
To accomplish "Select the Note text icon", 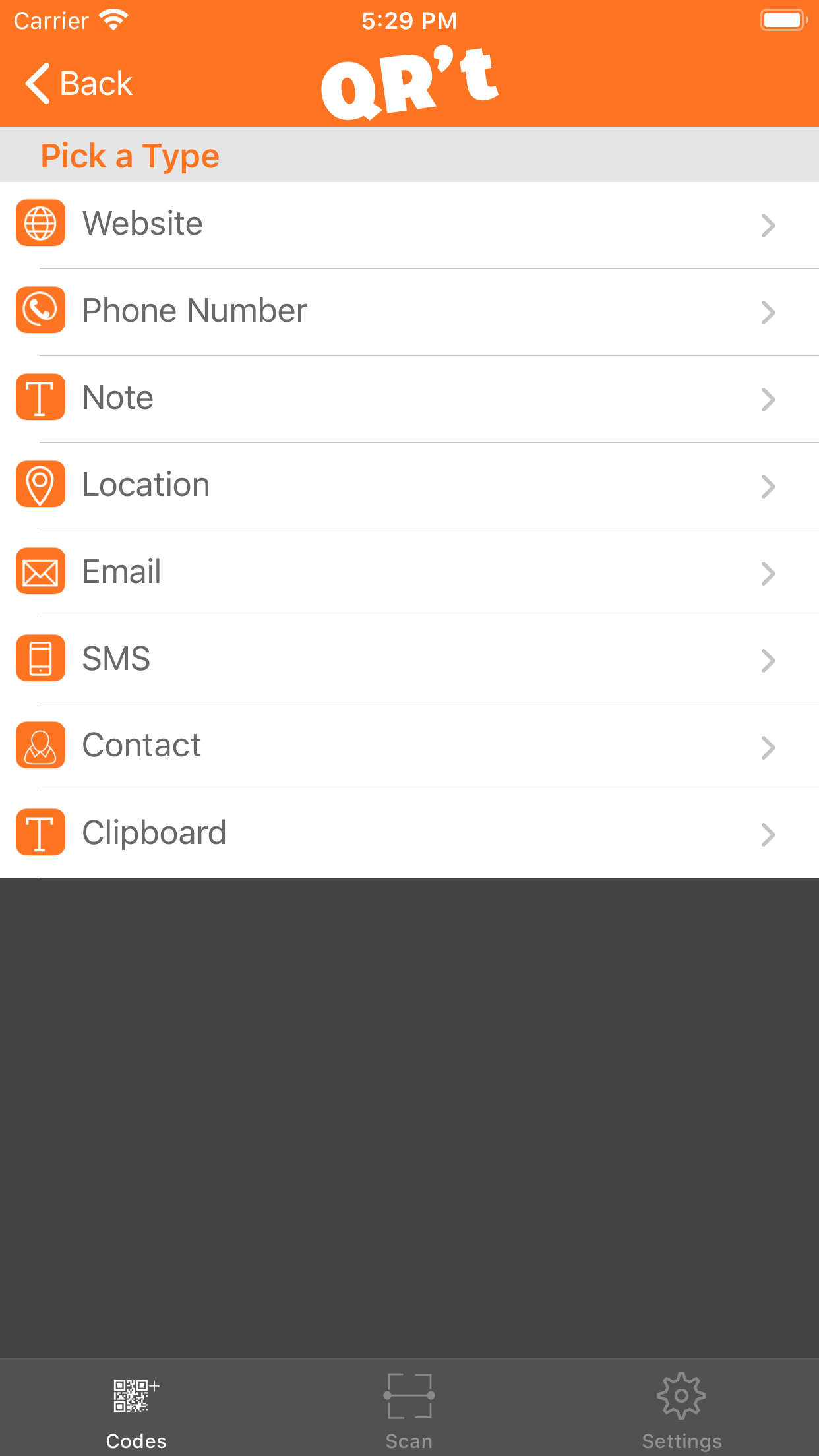I will (x=40, y=397).
